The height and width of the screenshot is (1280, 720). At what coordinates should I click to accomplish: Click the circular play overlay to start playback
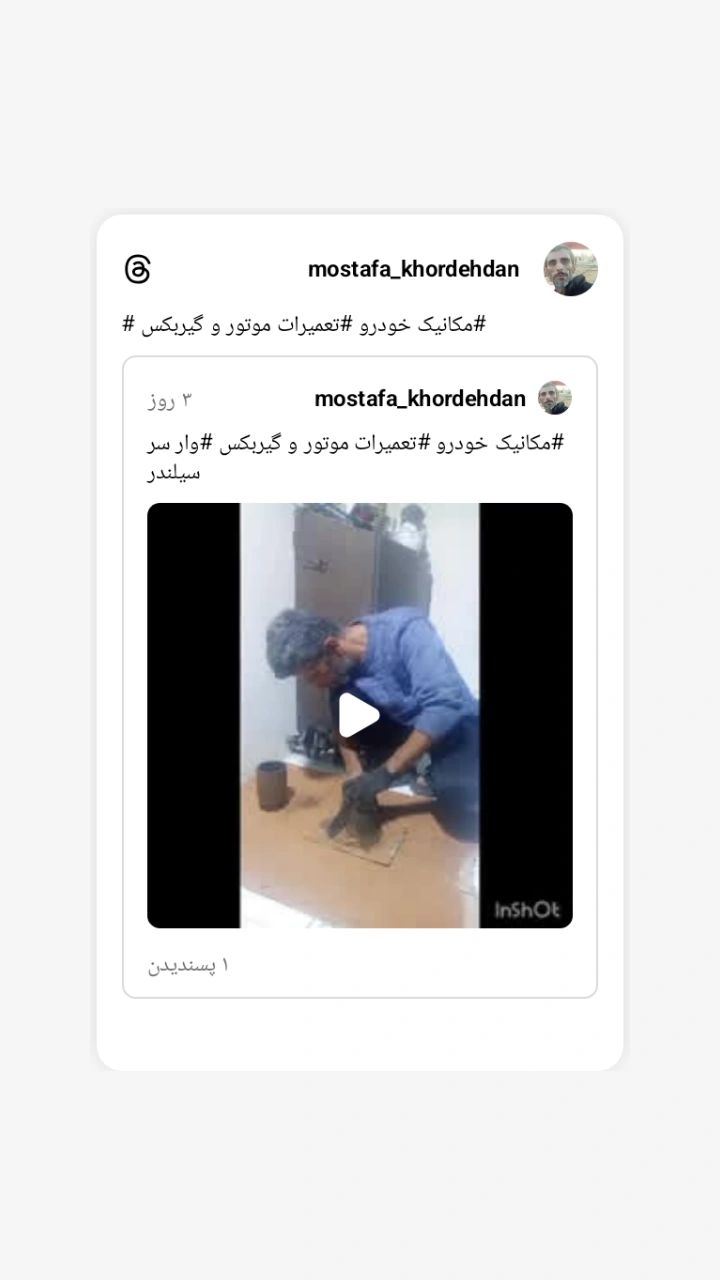point(360,714)
